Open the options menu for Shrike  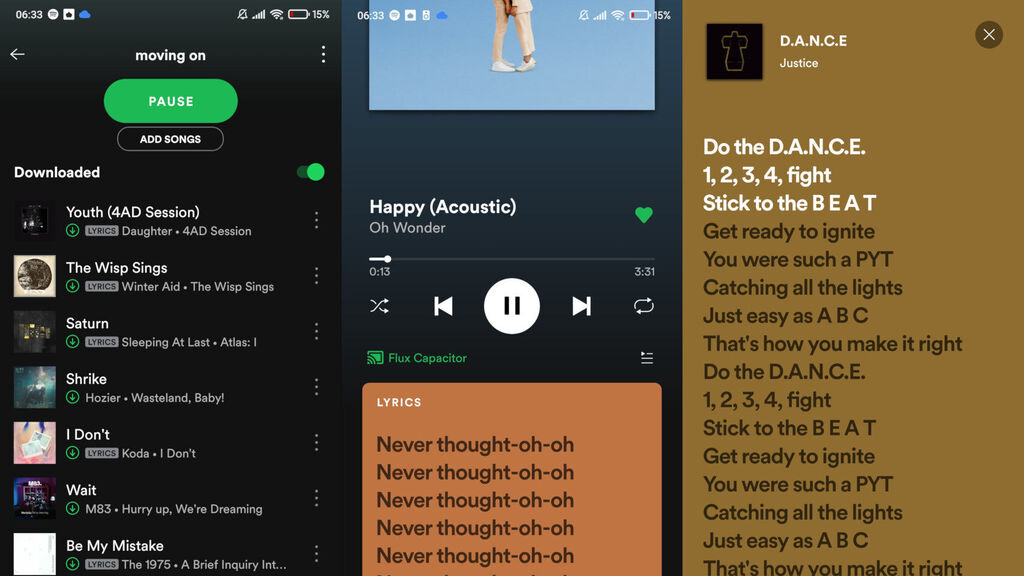(x=316, y=387)
